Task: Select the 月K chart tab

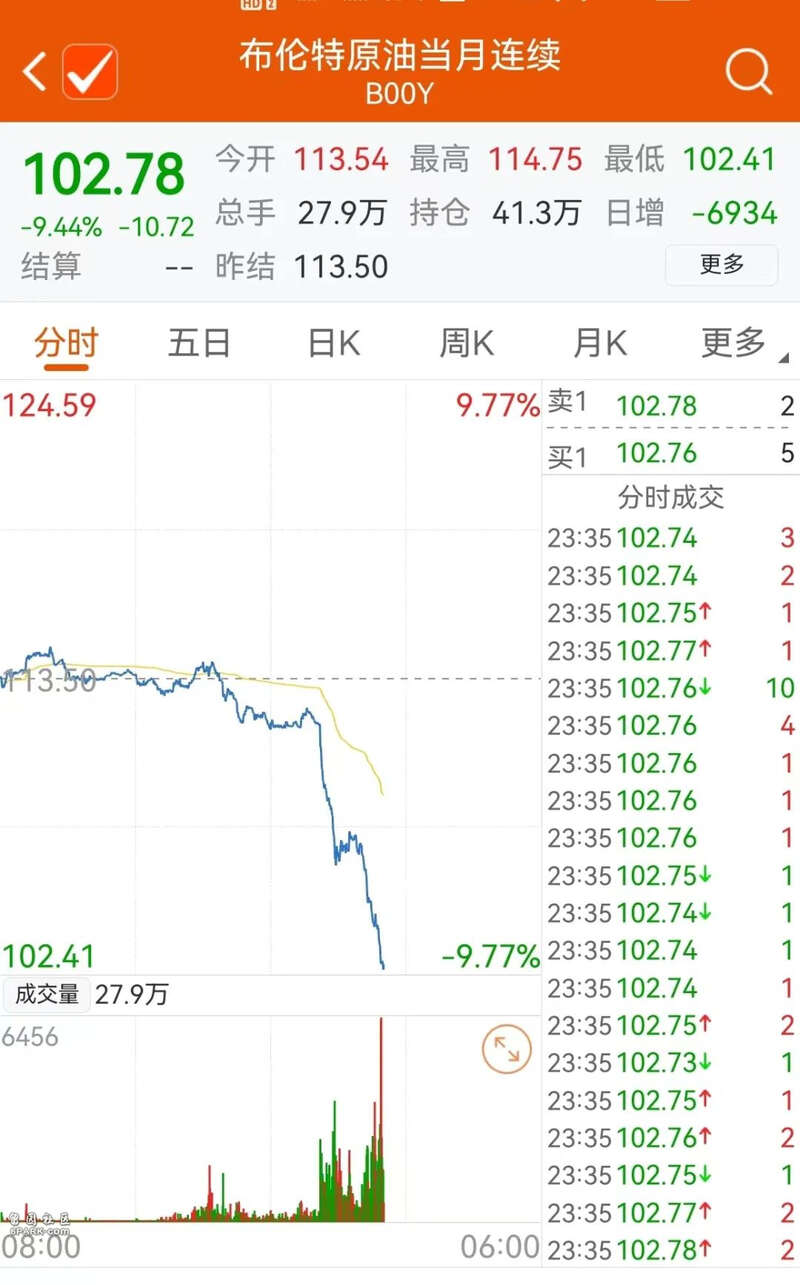Action: click(x=600, y=343)
